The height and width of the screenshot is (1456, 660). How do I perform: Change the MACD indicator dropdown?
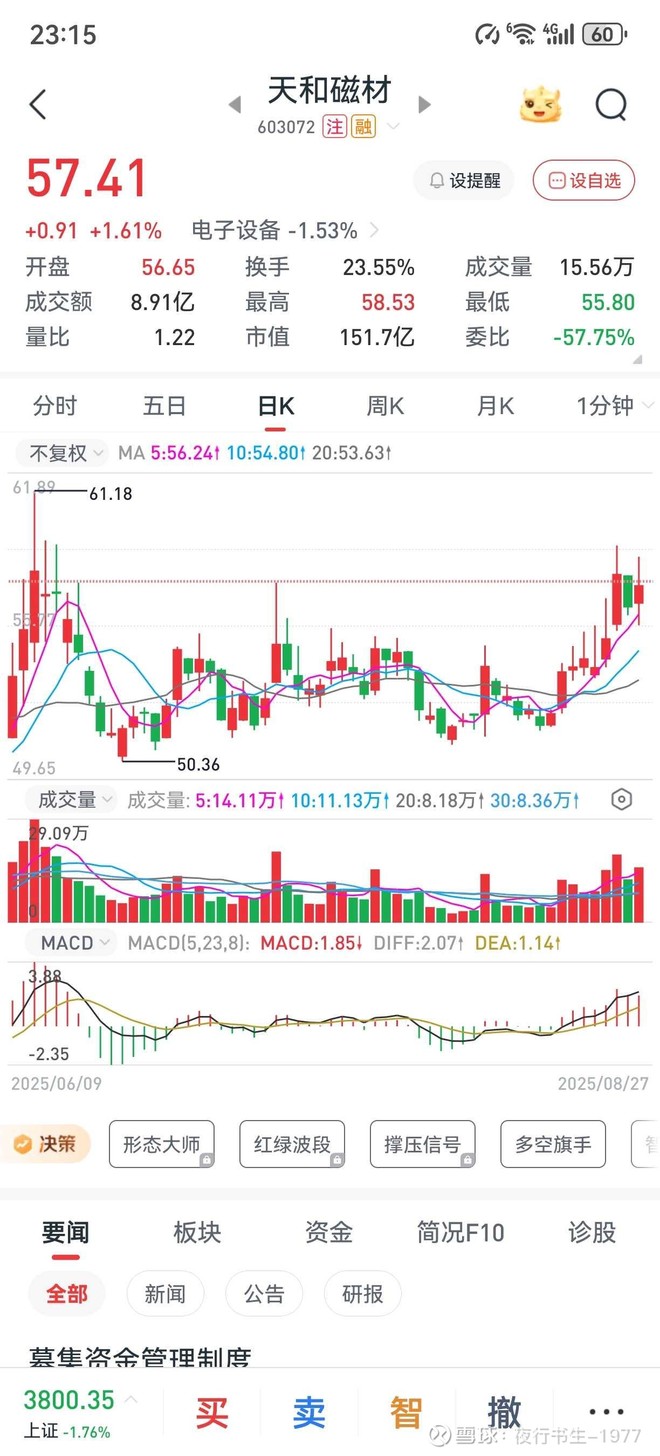75,943
